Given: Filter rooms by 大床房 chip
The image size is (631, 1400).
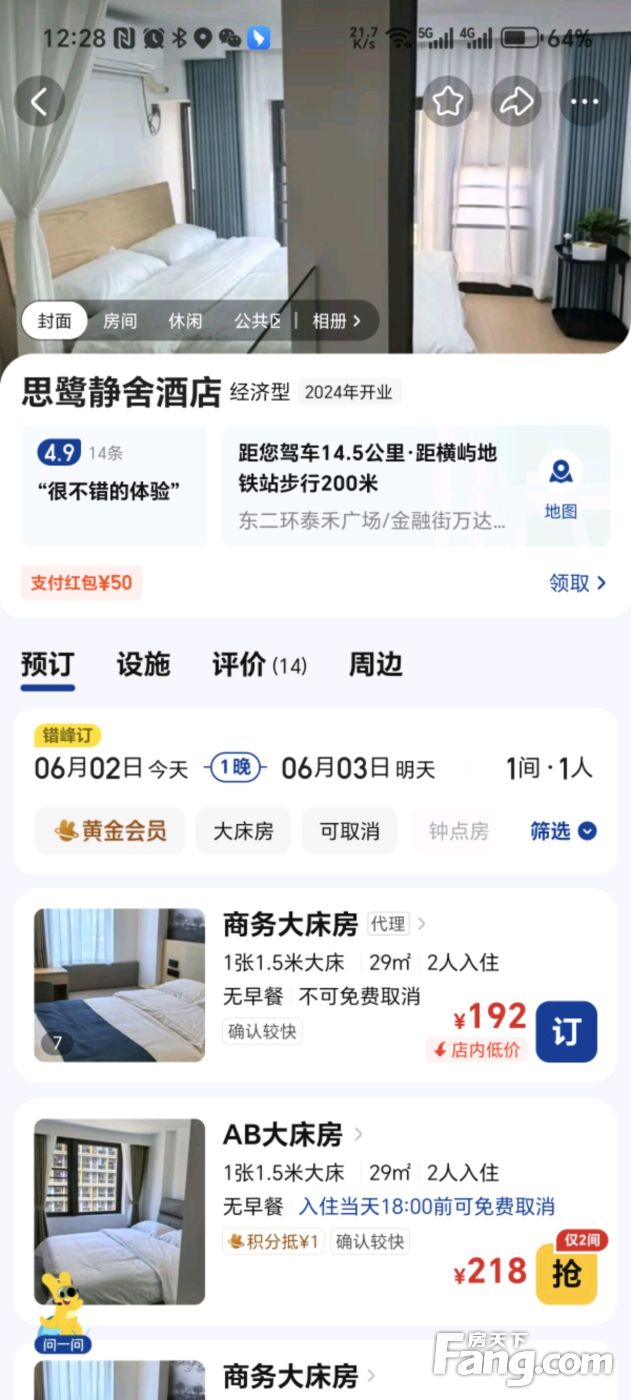Looking at the screenshot, I should (x=243, y=831).
